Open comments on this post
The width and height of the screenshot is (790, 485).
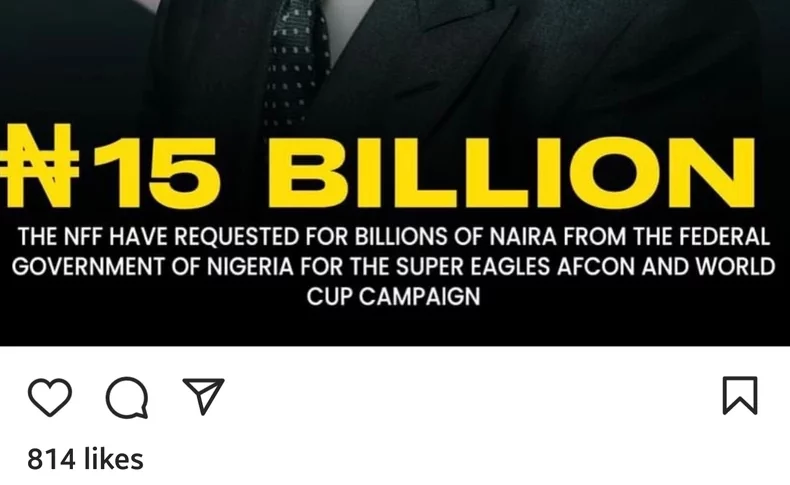click(x=127, y=398)
